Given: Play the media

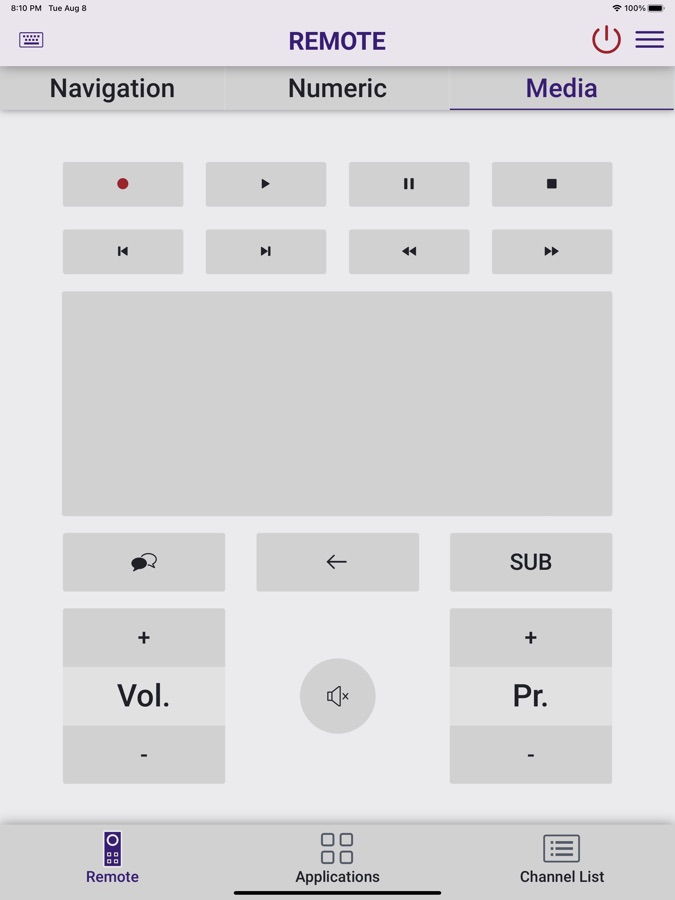Looking at the screenshot, I should coord(265,184).
